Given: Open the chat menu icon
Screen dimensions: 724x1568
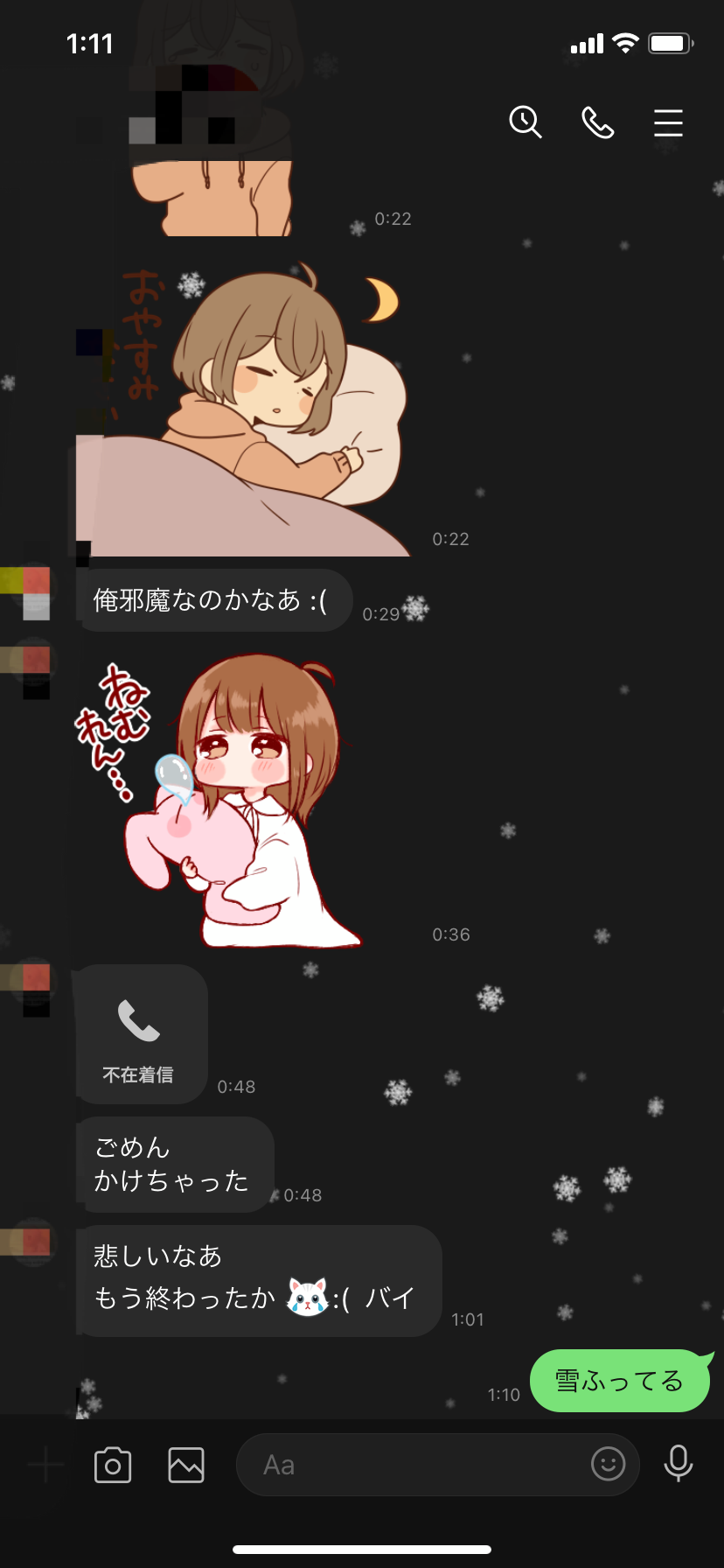Looking at the screenshot, I should coord(668,122).
